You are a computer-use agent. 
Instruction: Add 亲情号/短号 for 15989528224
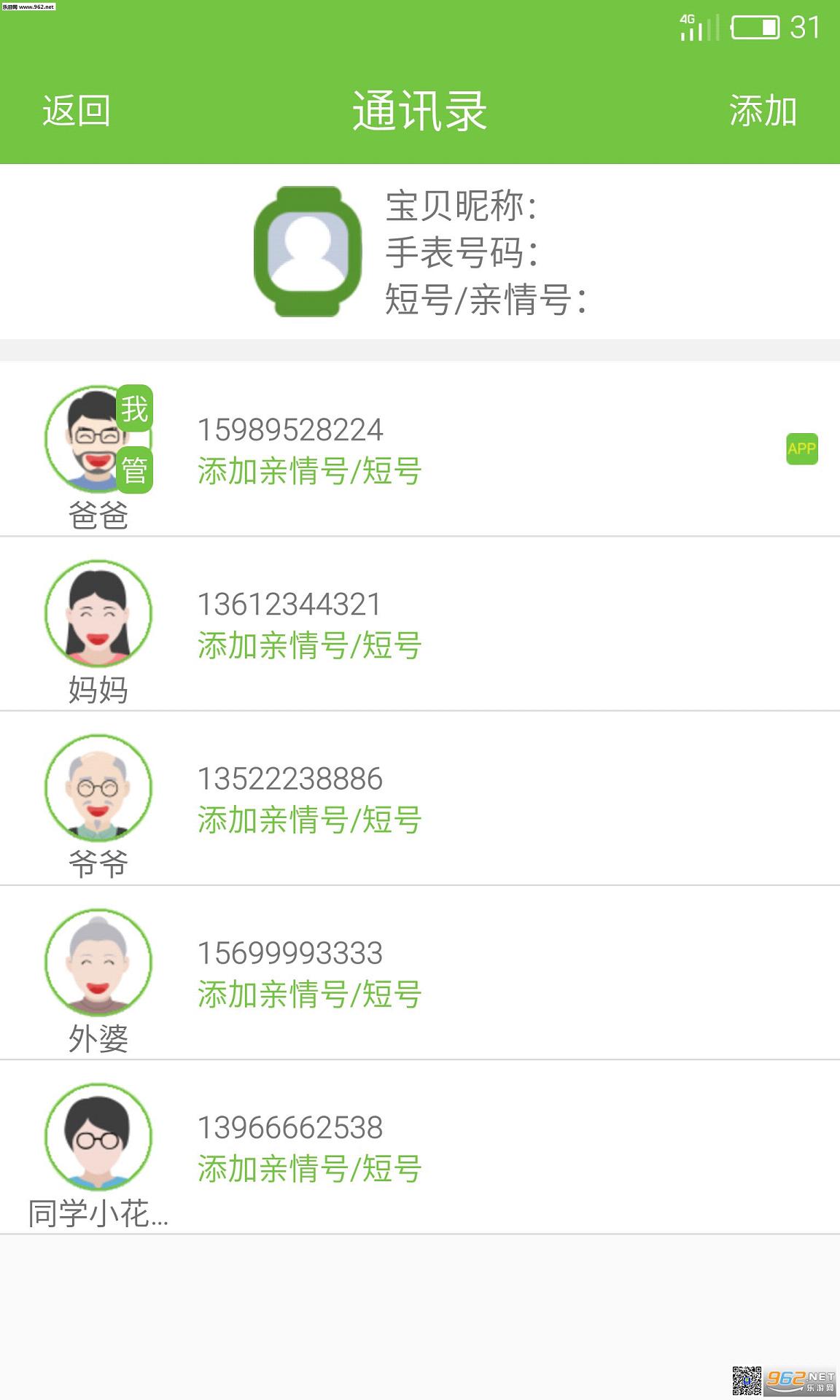point(310,471)
